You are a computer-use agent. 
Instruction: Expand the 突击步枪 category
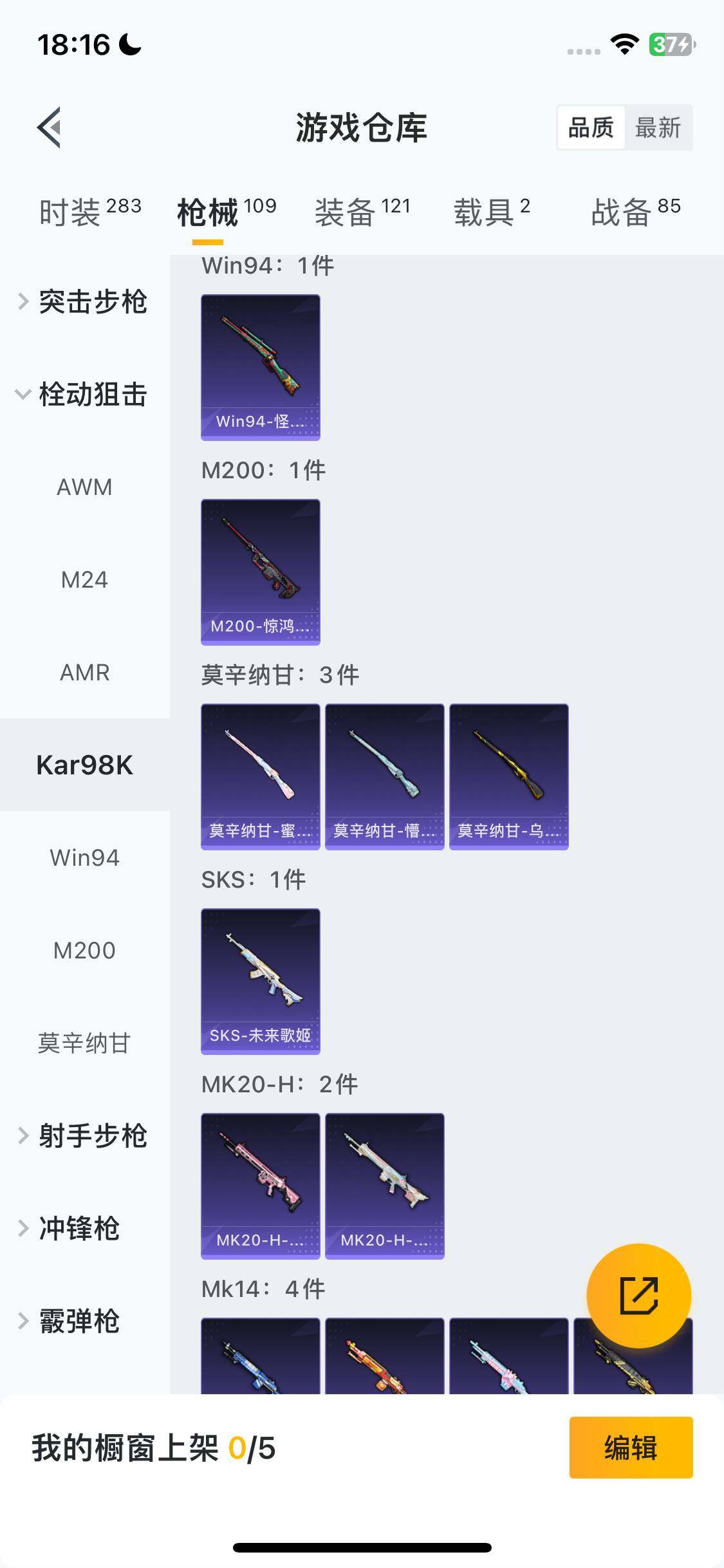[x=85, y=302]
